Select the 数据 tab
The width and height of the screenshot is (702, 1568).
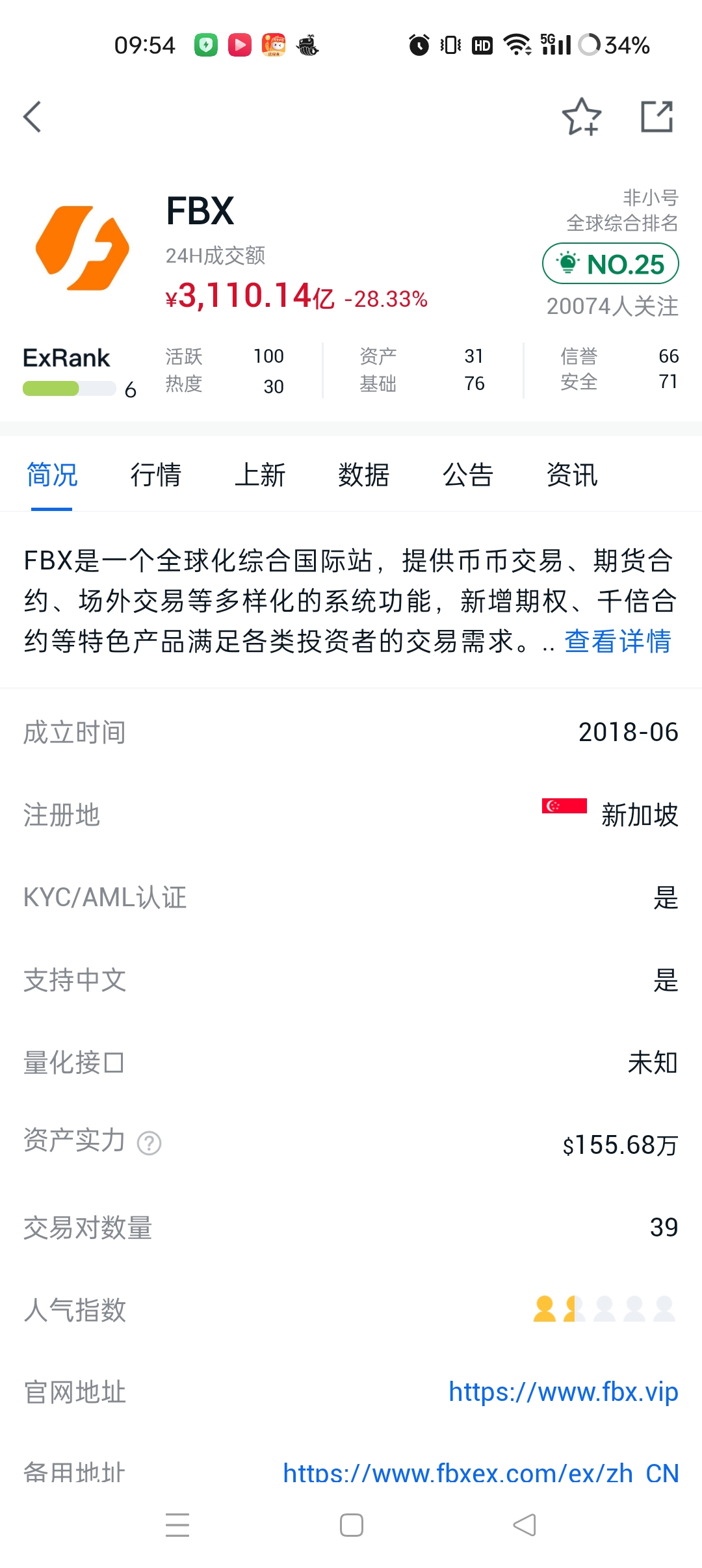point(364,475)
